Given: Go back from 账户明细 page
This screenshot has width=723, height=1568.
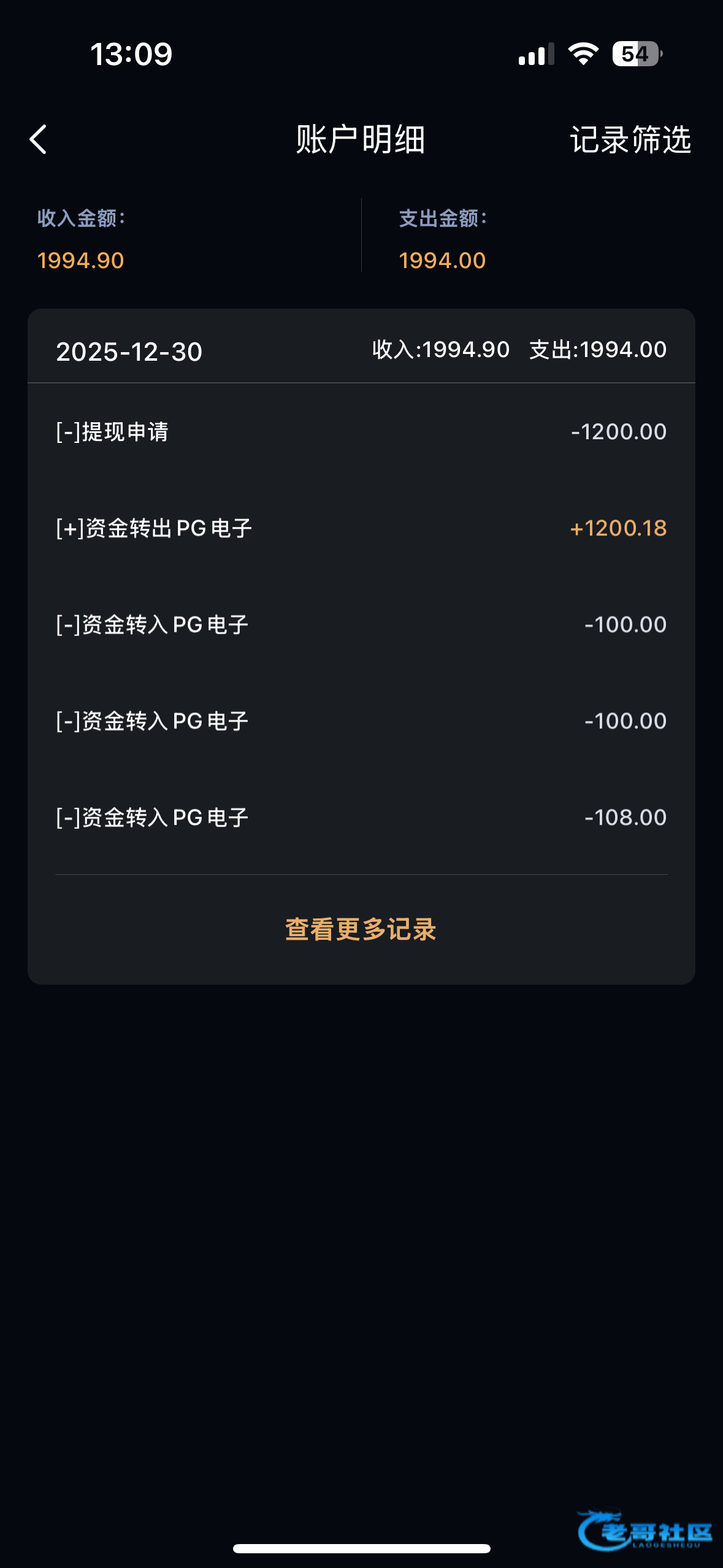Looking at the screenshot, I should [x=38, y=139].
